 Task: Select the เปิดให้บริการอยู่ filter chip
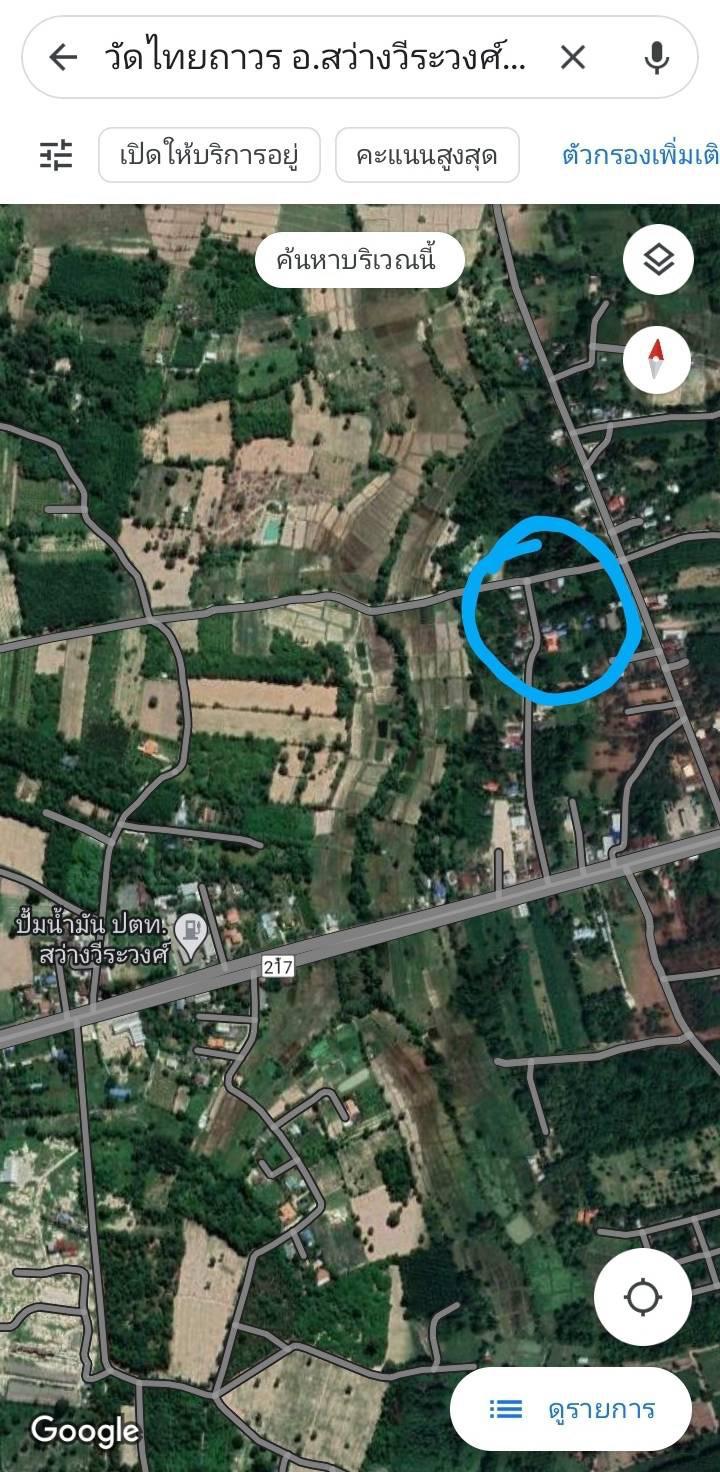209,155
